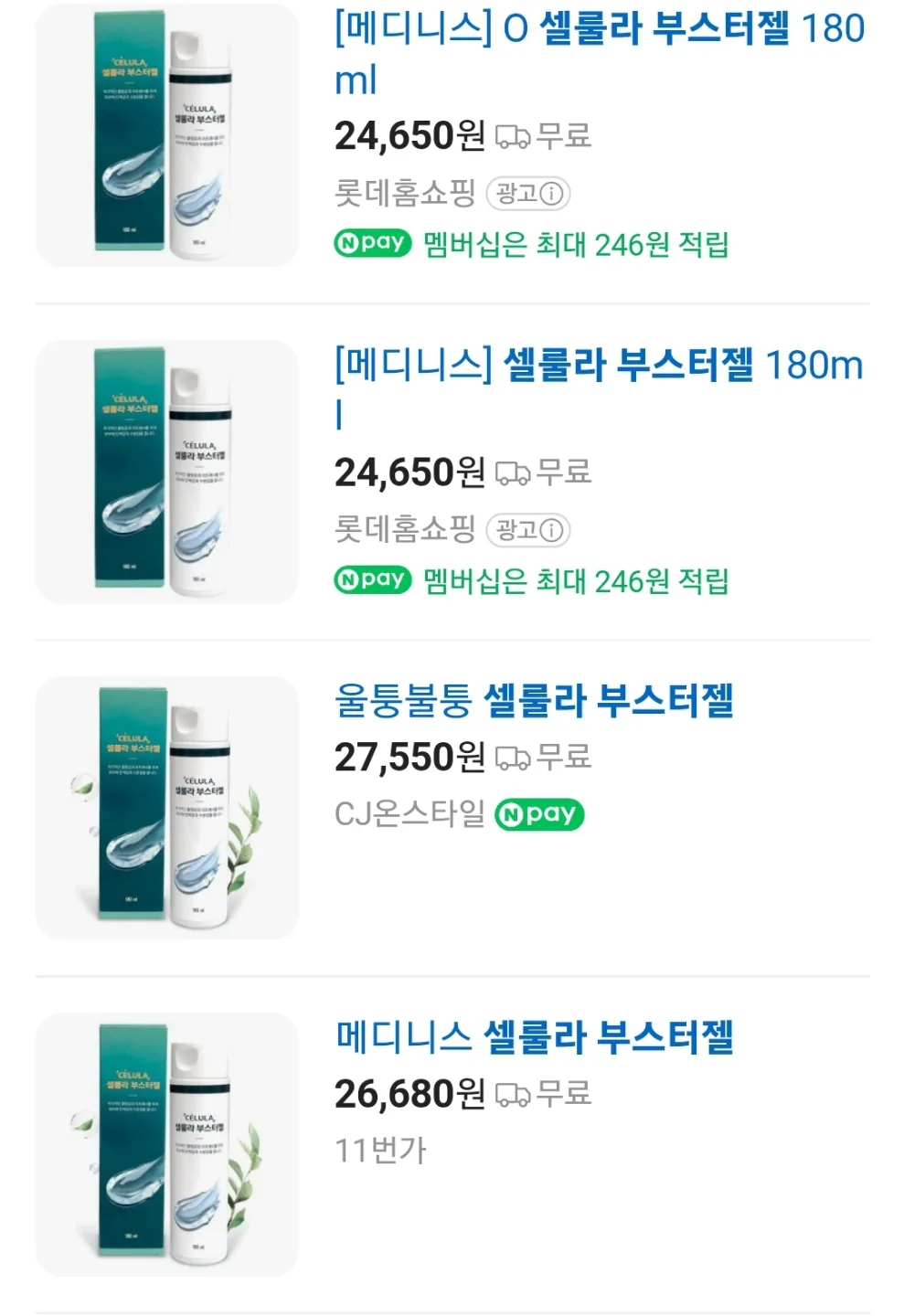Open '[메디니스] O 셀룰라 부스터젤 180ml' product link

(599, 29)
